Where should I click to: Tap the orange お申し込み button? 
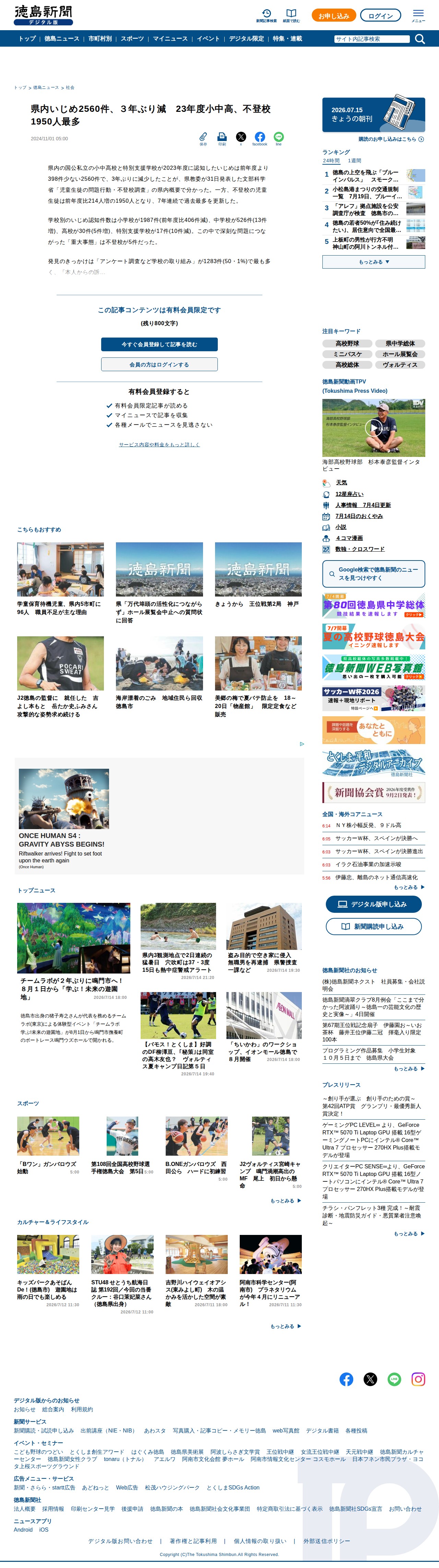point(334,16)
